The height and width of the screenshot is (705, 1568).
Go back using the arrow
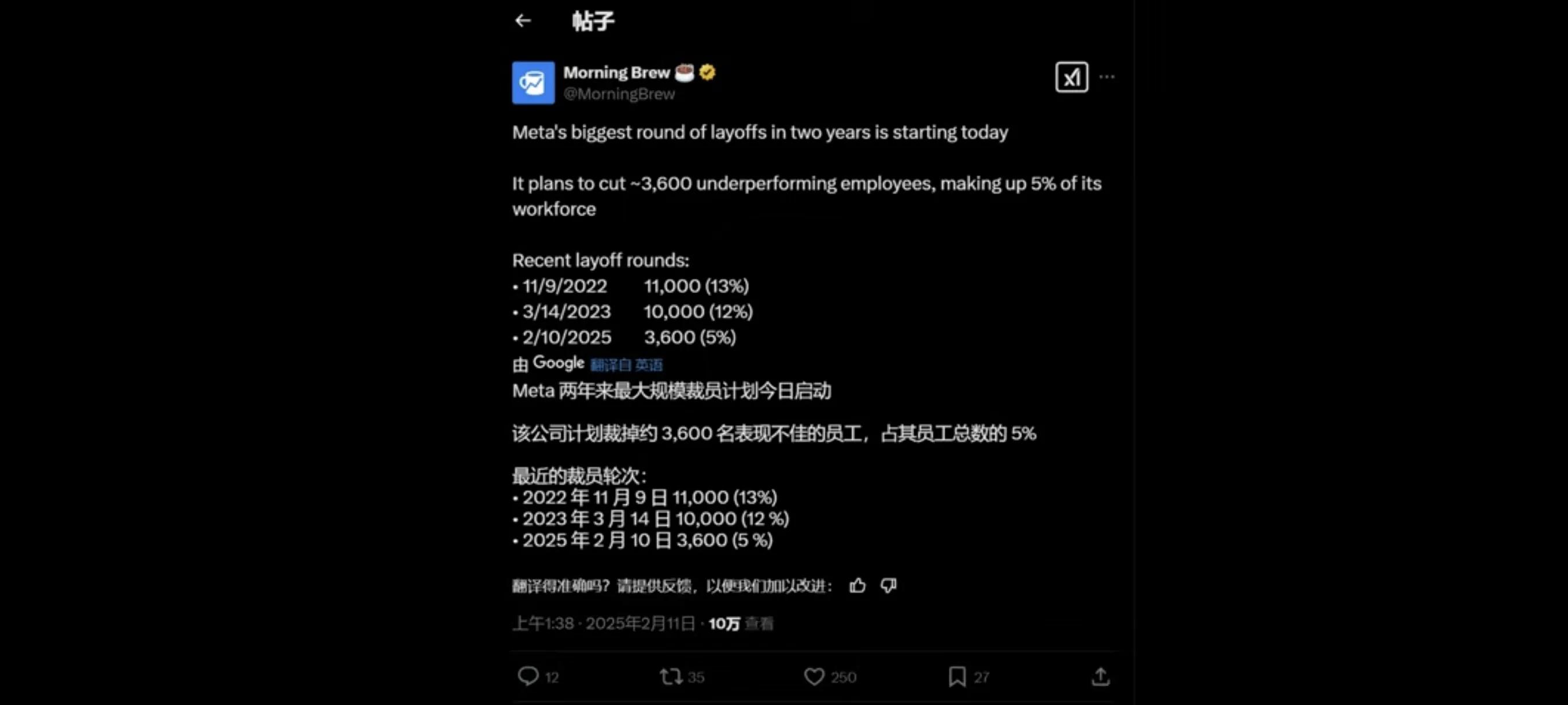(x=523, y=21)
